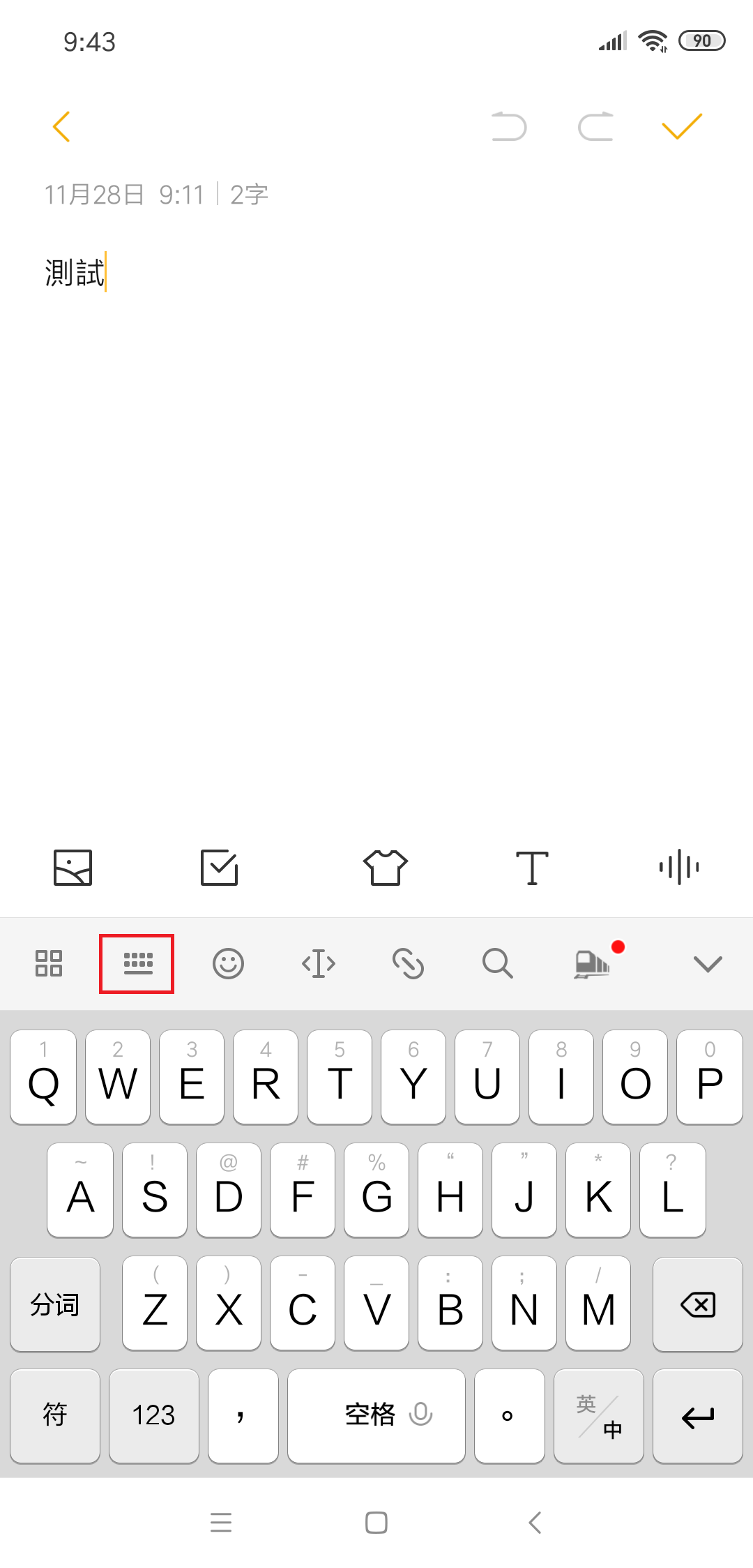Image resolution: width=753 pixels, height=1568 pixels.
Task: Toggle English/Chinese input language key
Action: click(x=599, y=1416)
